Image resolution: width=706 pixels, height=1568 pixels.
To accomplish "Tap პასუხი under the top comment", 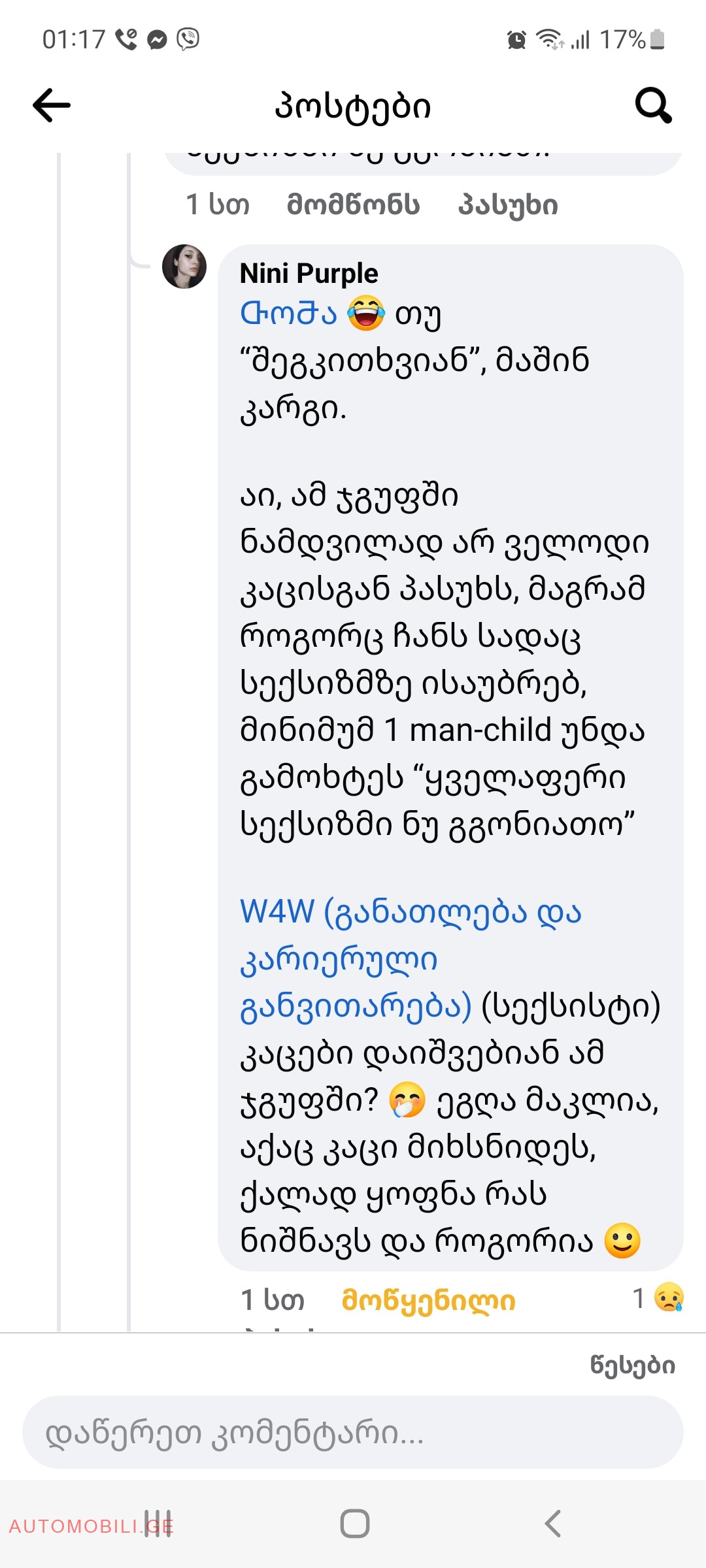I will pos(508,205).
